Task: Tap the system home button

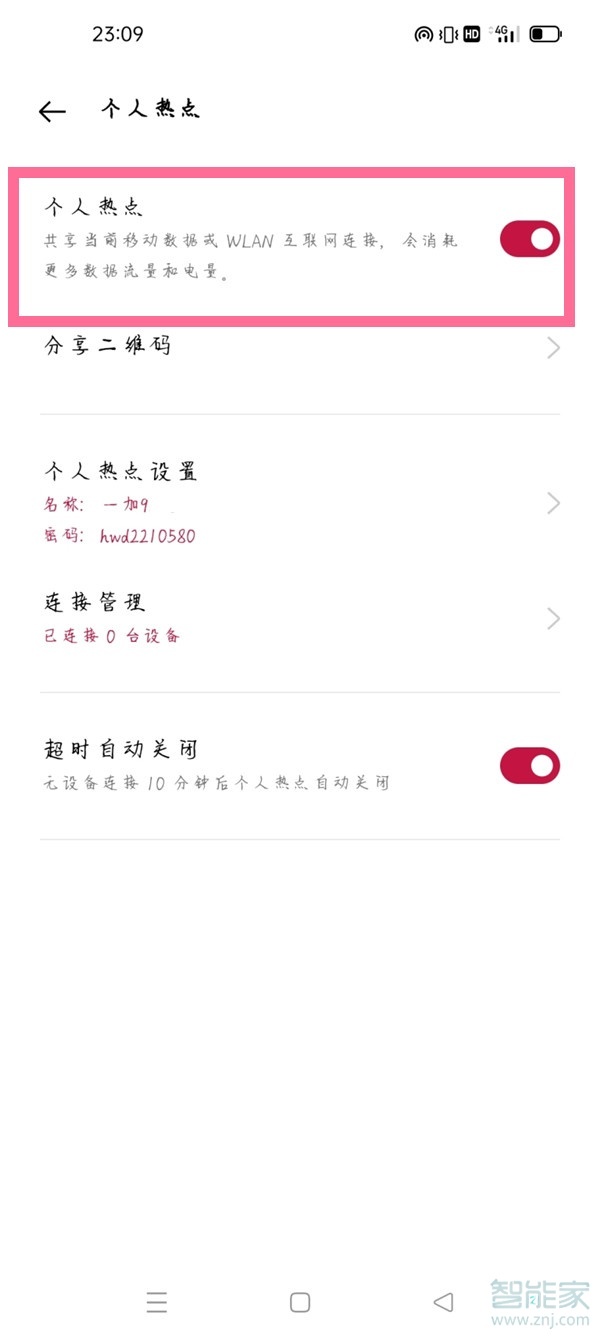Action: tap(300, 1301)
